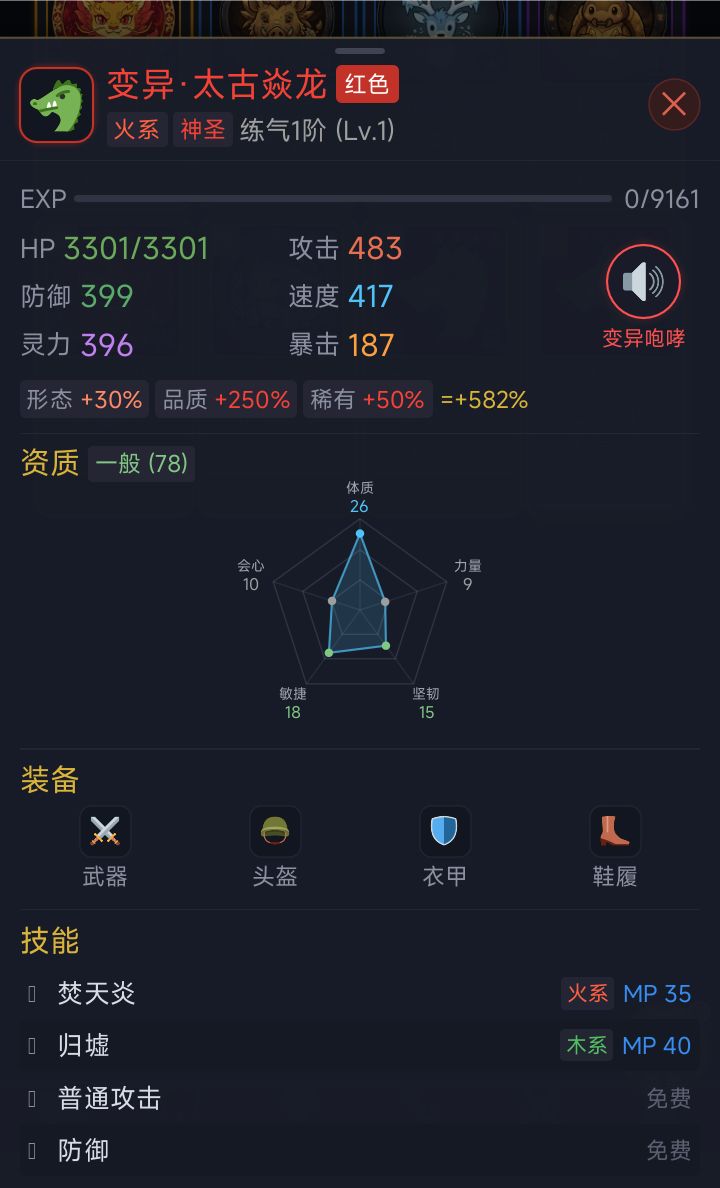Play the 变异咆哮 roar speaker icon
This screenshot has width=720, height=1188.
click(642, 281)
